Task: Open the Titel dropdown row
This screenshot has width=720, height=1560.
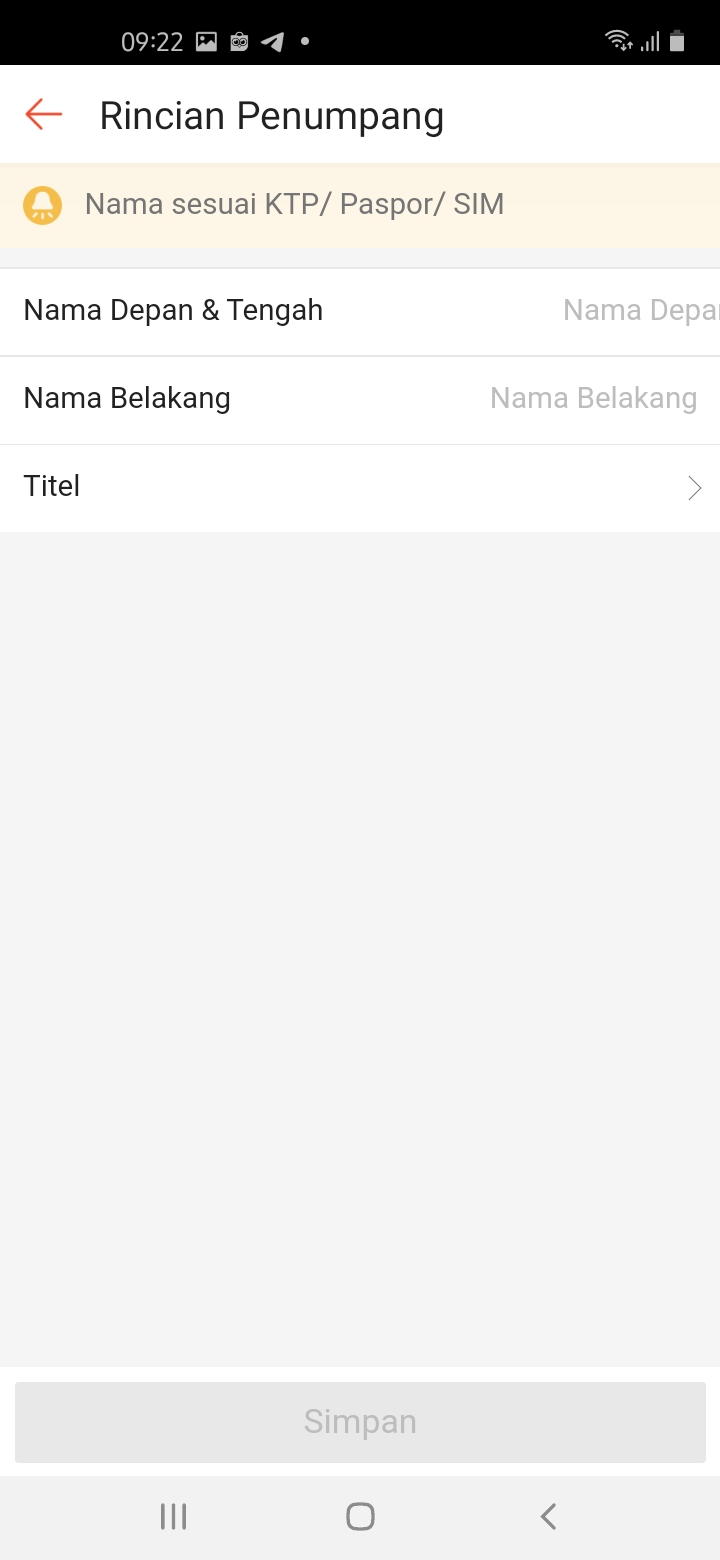Action: point(360,487)
